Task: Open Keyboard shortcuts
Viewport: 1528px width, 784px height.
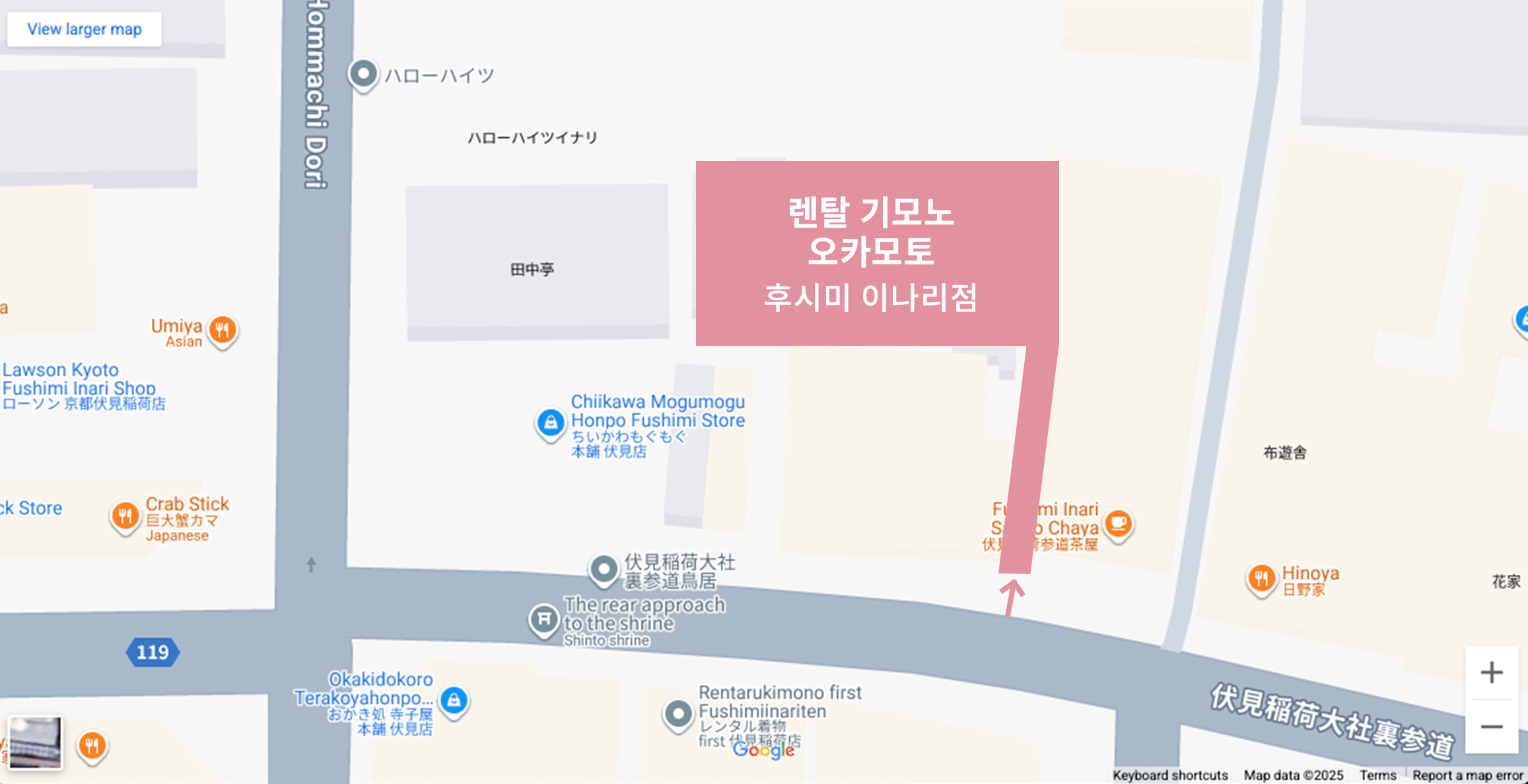Action: 1169,775
